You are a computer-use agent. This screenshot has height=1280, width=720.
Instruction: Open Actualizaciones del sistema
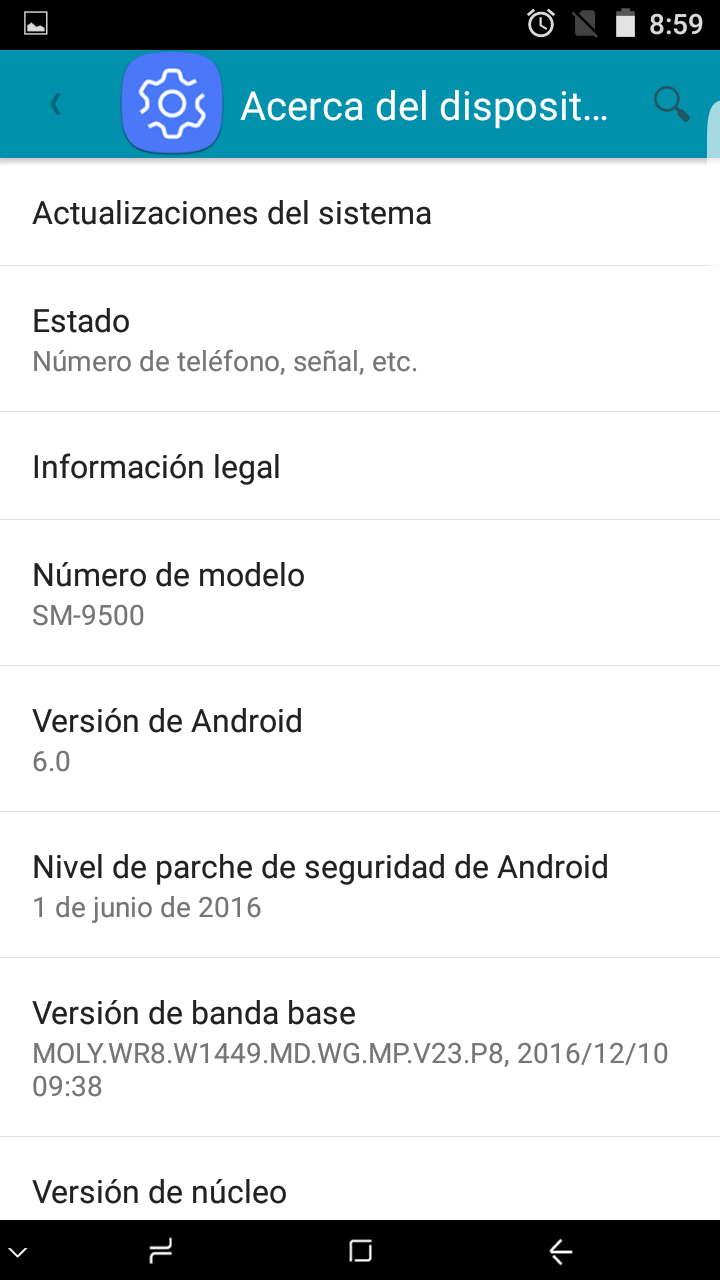pyautogui.click(x=360, y=213)
